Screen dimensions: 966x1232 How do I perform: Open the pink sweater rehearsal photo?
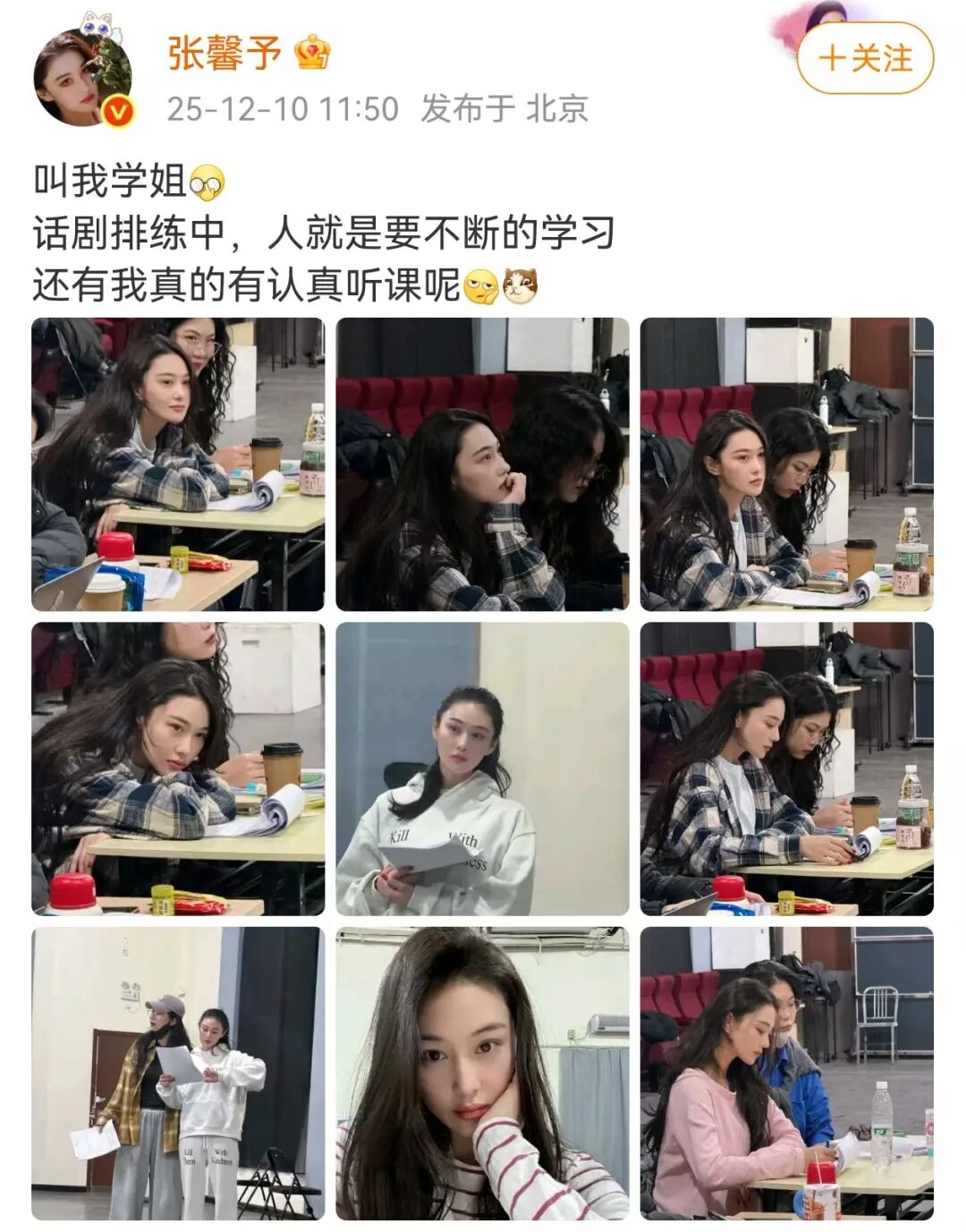point(786,1073)
